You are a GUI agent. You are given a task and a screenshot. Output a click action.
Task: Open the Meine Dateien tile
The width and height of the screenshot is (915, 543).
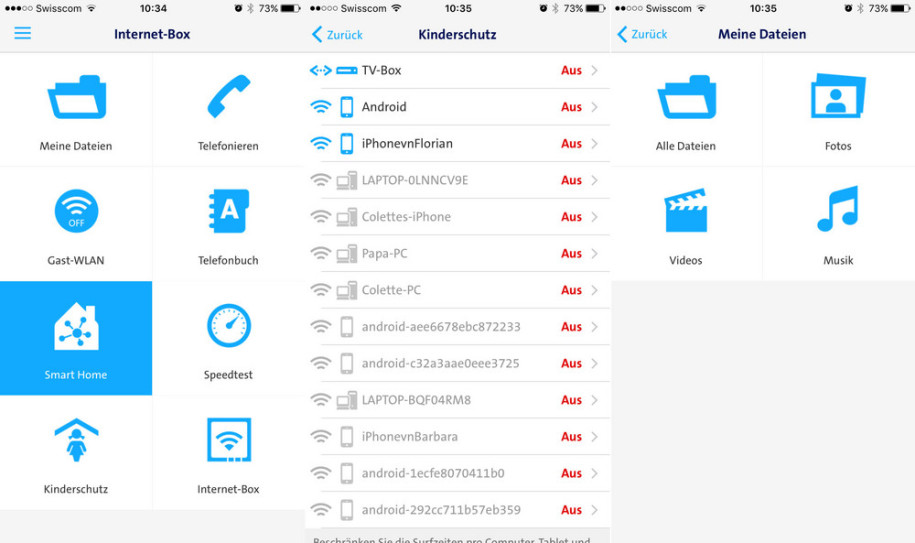pos(76,110)
